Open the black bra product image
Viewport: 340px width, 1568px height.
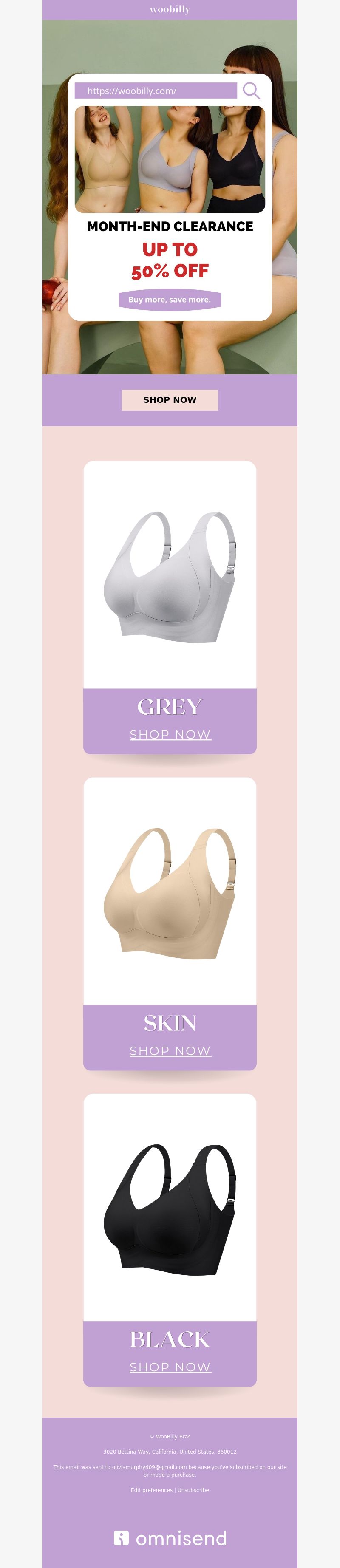point(170,1208)
